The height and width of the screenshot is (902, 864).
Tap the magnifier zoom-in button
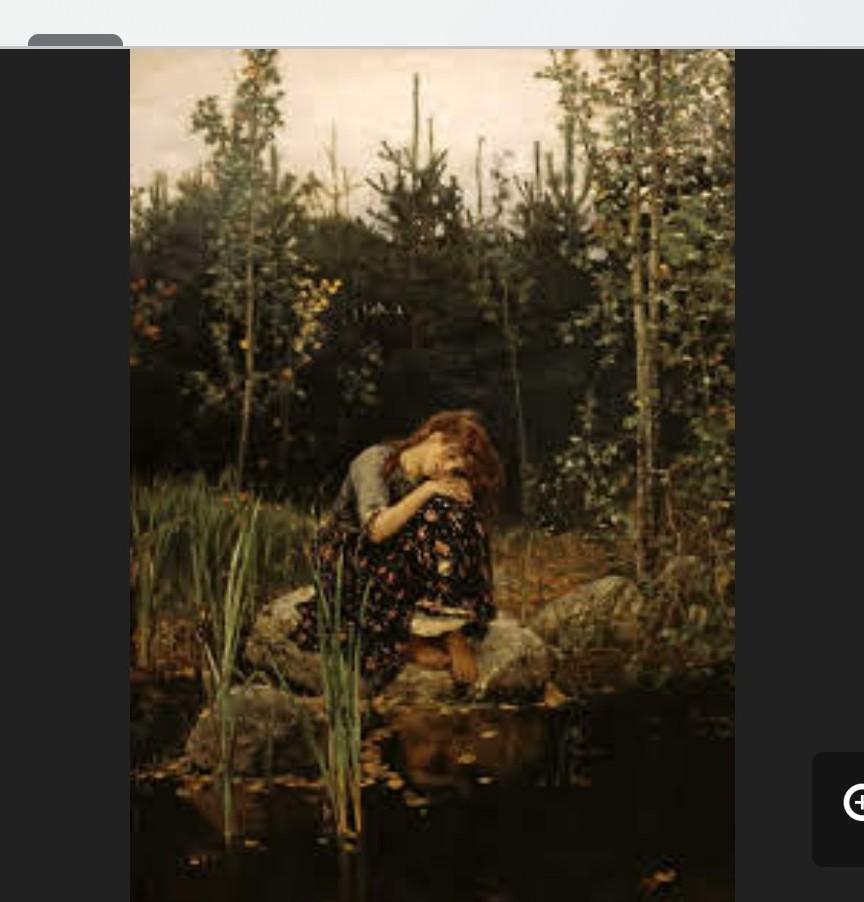pyautogui.click(x=851, y=804)
